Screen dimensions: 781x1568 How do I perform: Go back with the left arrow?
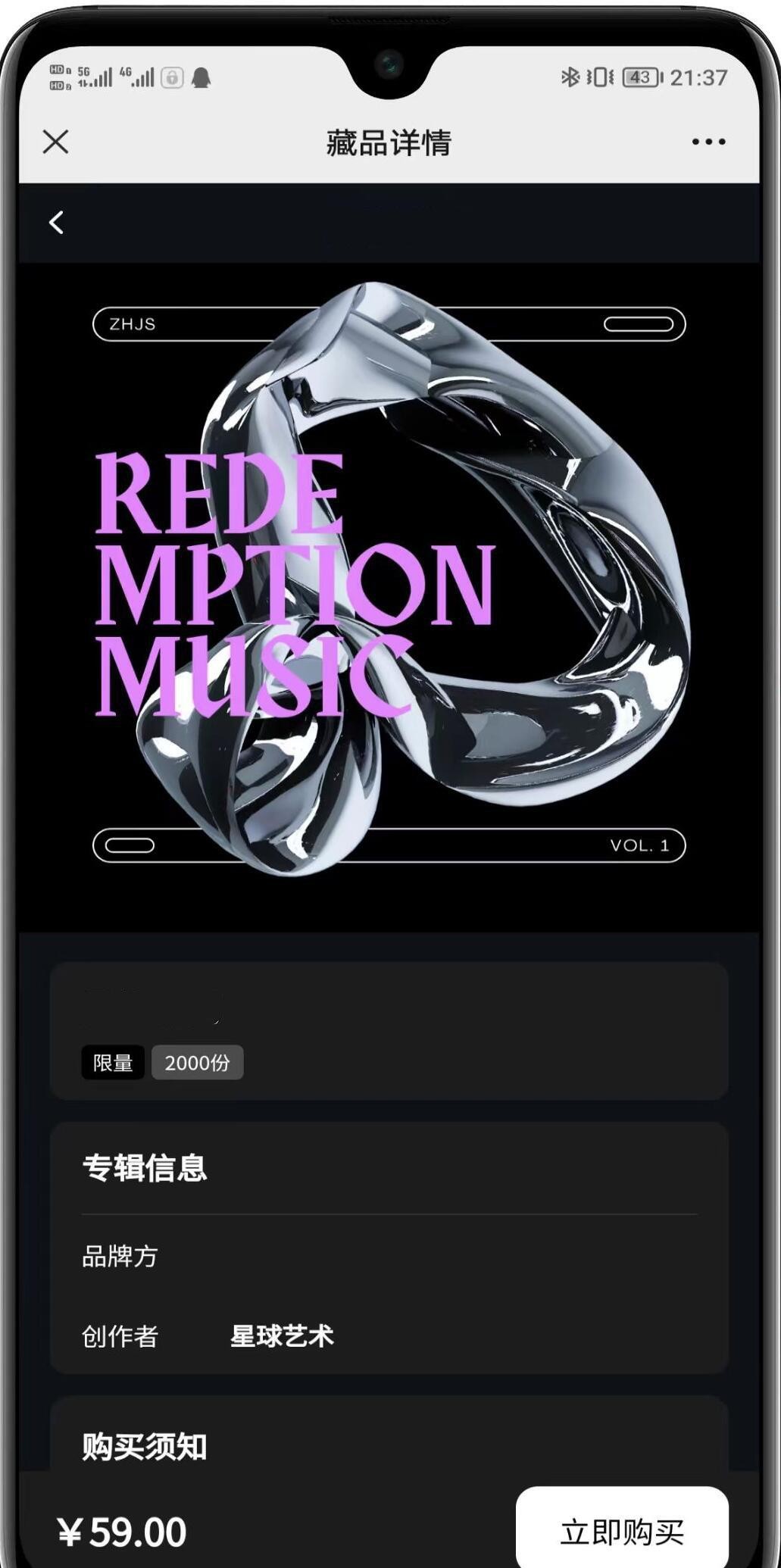pyautogui.click(x=57, y=223)
